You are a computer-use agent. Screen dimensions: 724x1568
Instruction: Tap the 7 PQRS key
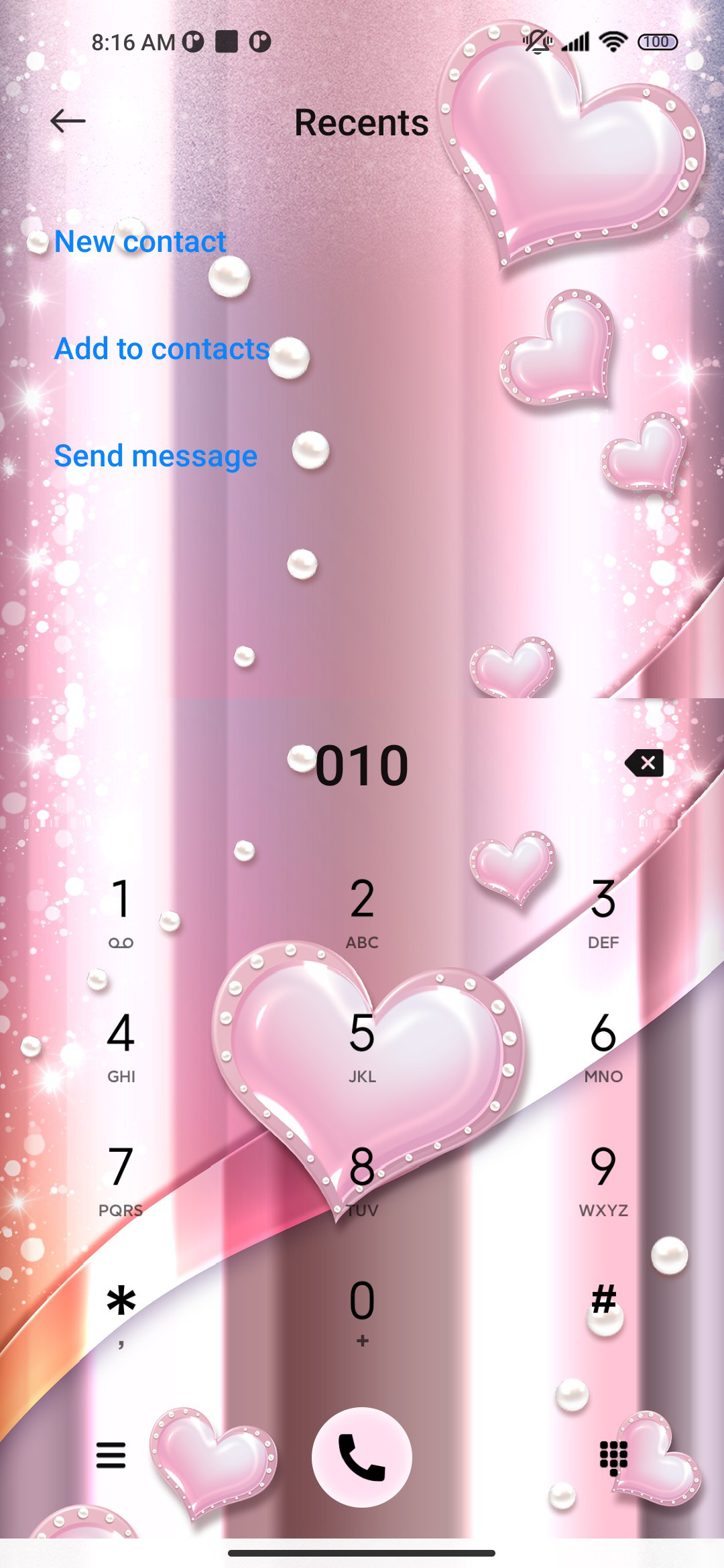tap(121, 1181)
